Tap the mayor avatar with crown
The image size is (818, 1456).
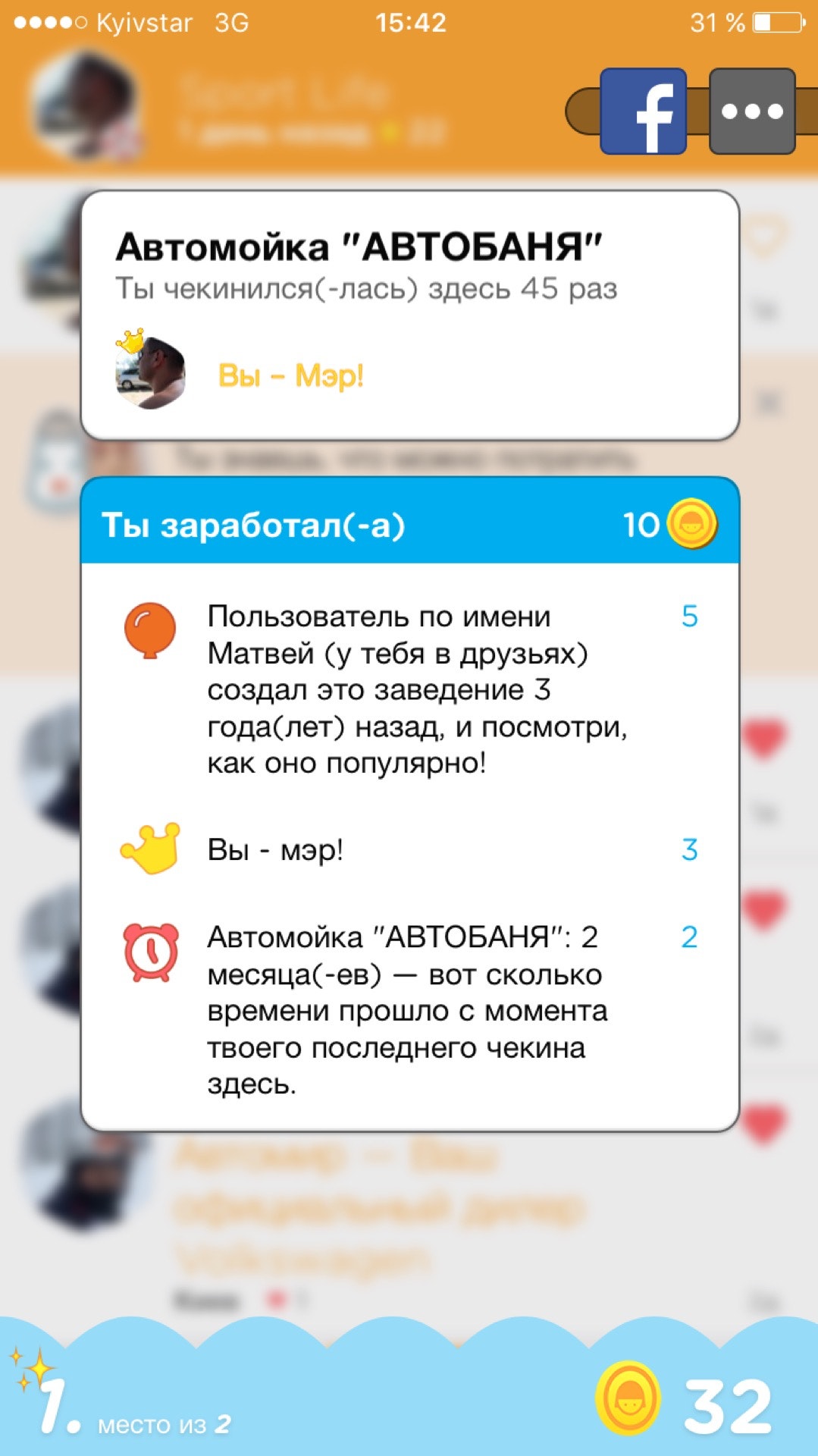coord(149,371)
